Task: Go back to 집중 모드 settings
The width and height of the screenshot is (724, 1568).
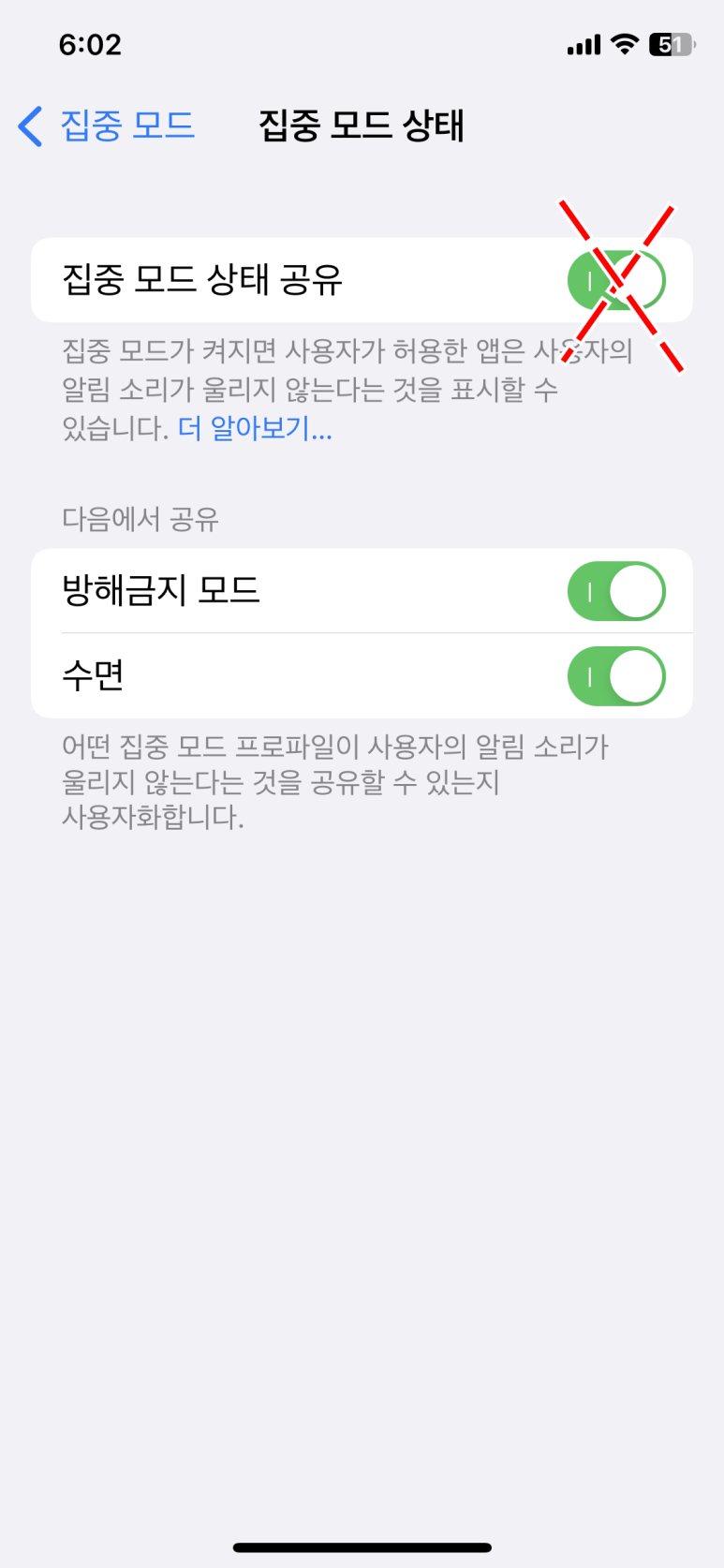Action: (x=107, y=126)
